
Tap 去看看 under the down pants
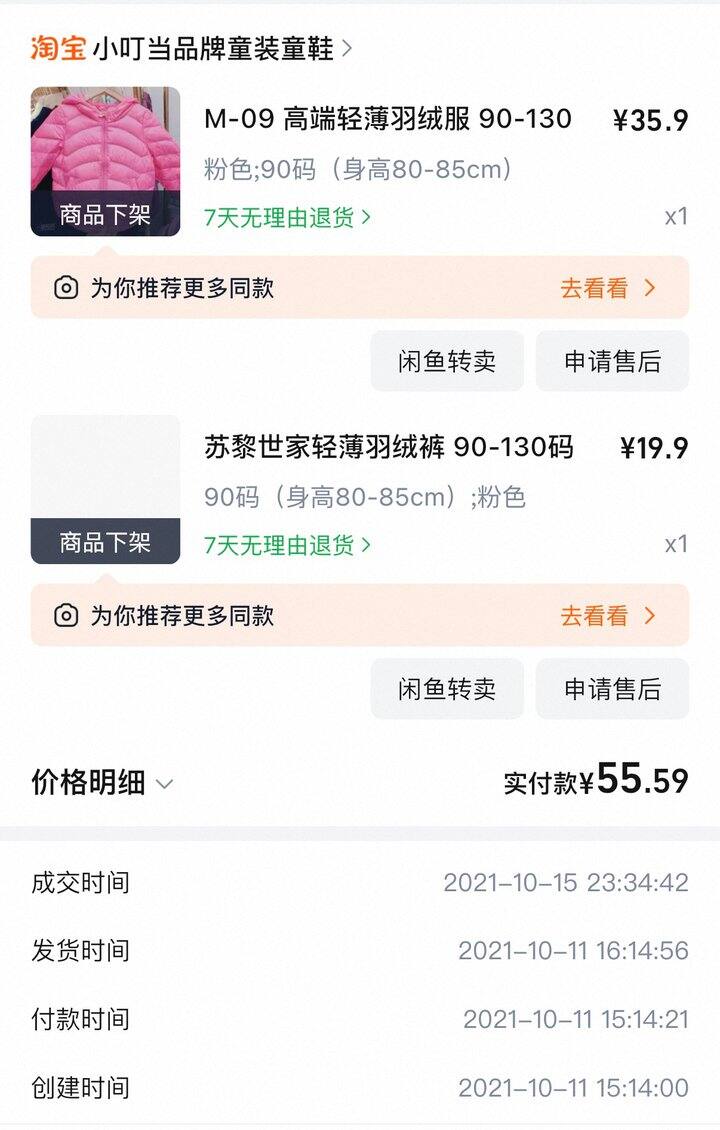click(606, 616)
